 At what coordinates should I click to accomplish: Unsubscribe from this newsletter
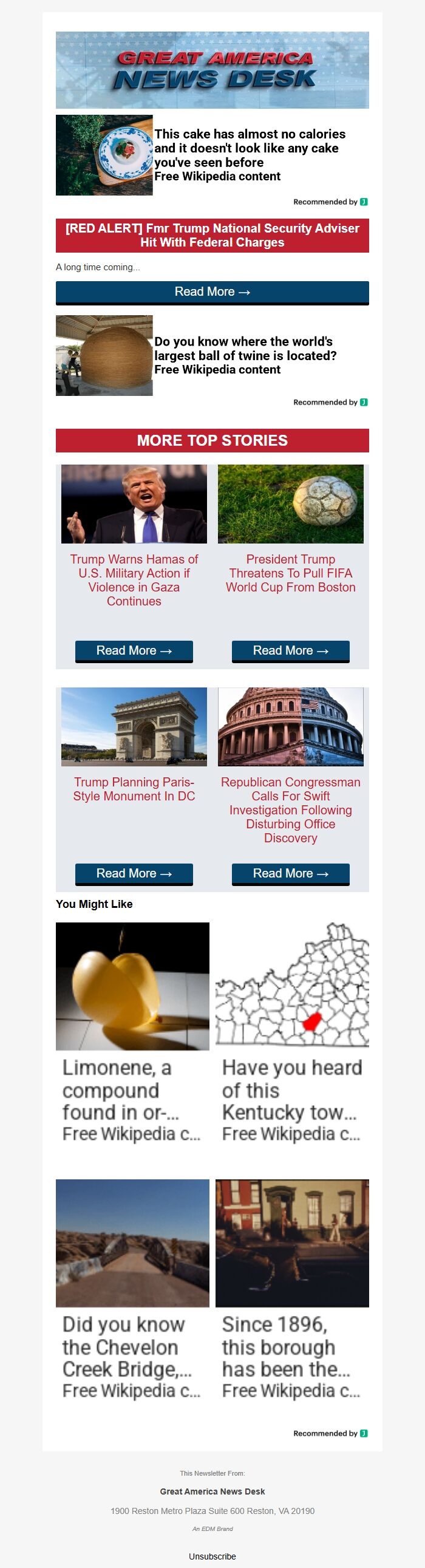(x=212, y=1556)
